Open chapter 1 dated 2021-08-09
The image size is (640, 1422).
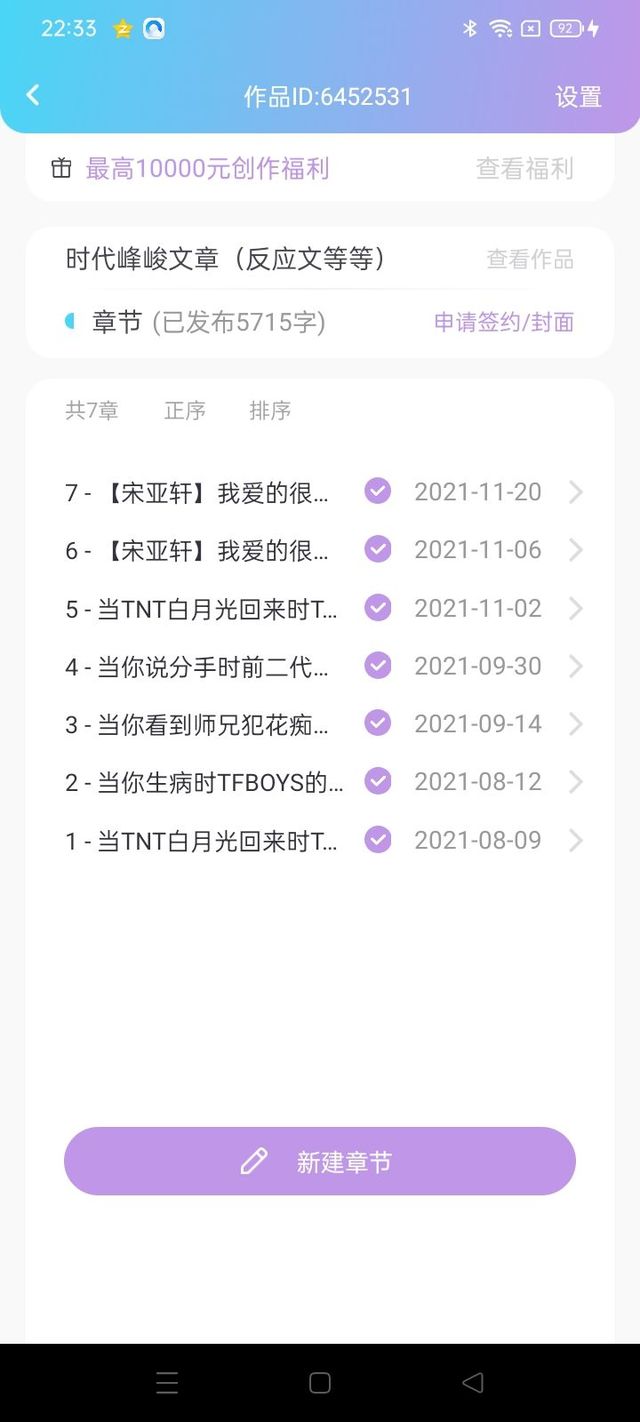point(320,840)
